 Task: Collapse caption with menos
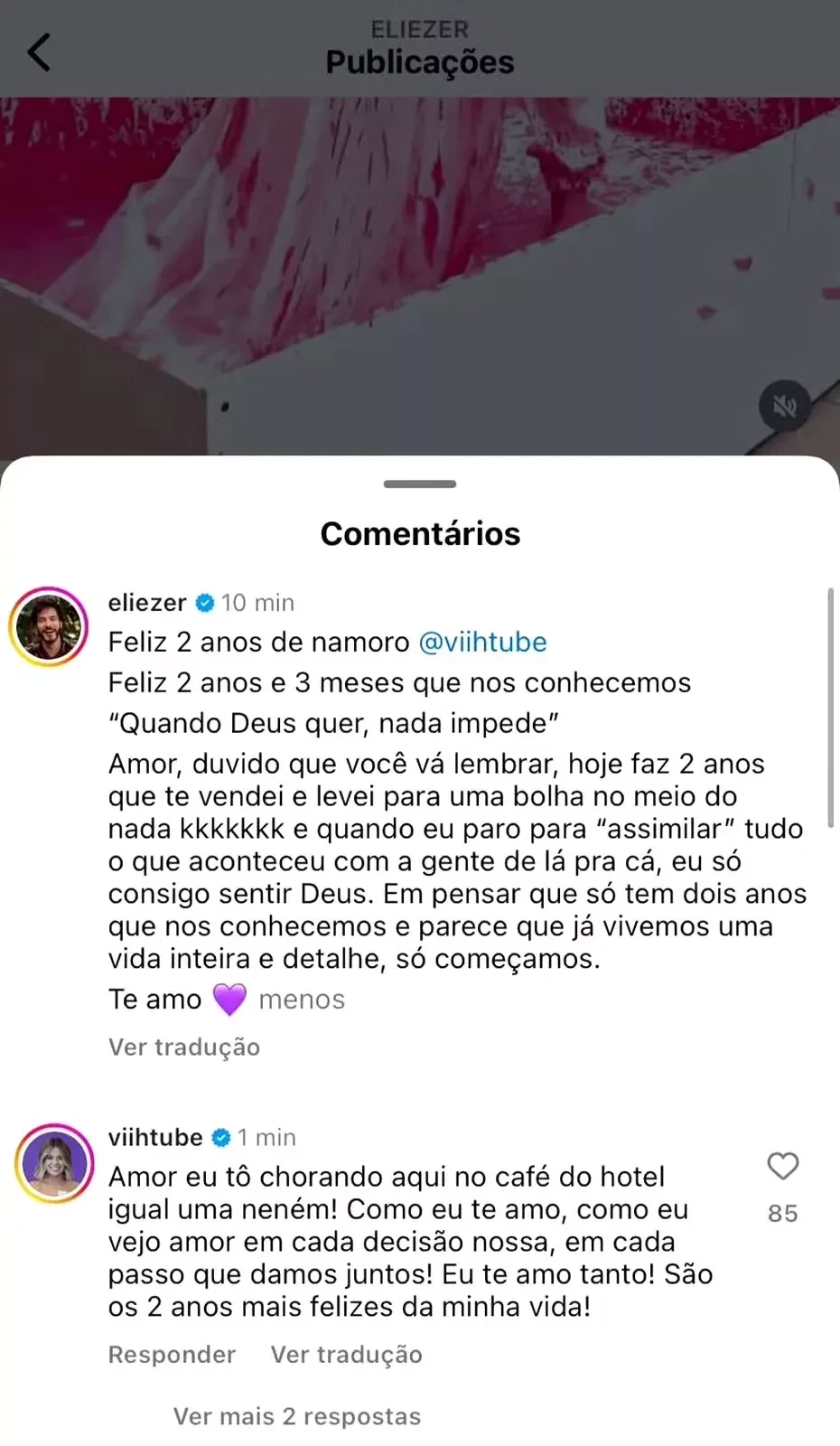302,1000
